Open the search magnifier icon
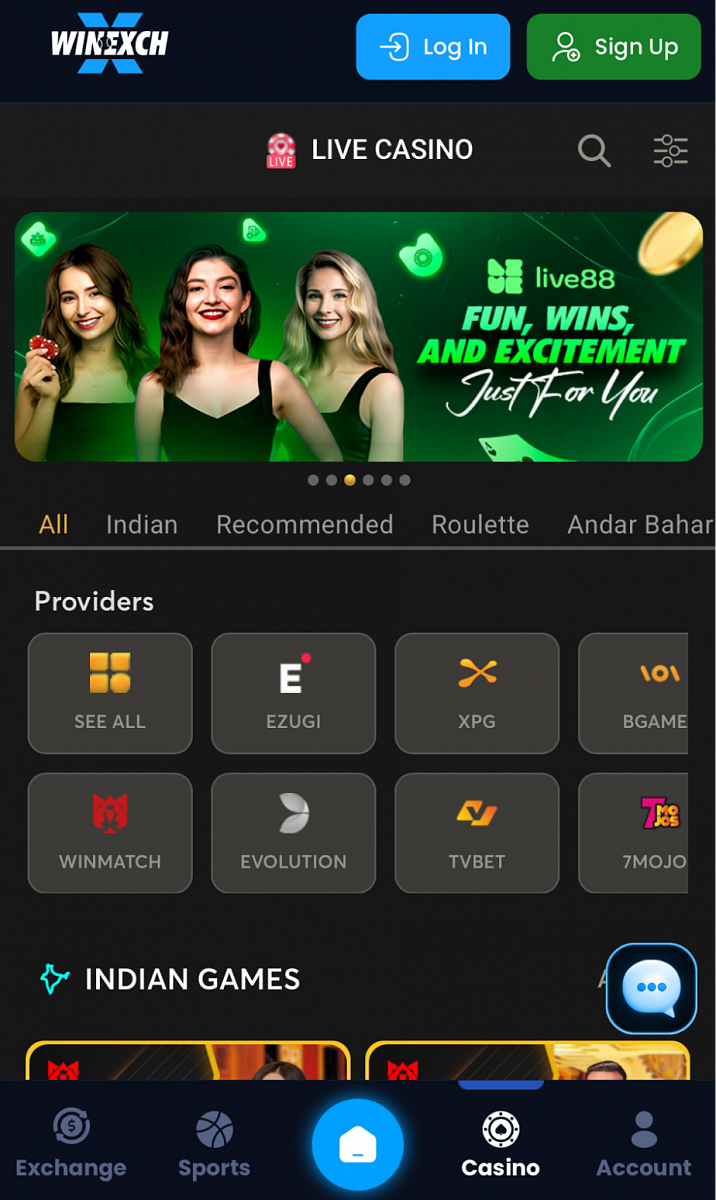Viewport: 716px width, 1200px height. click(x=594, y=151)
